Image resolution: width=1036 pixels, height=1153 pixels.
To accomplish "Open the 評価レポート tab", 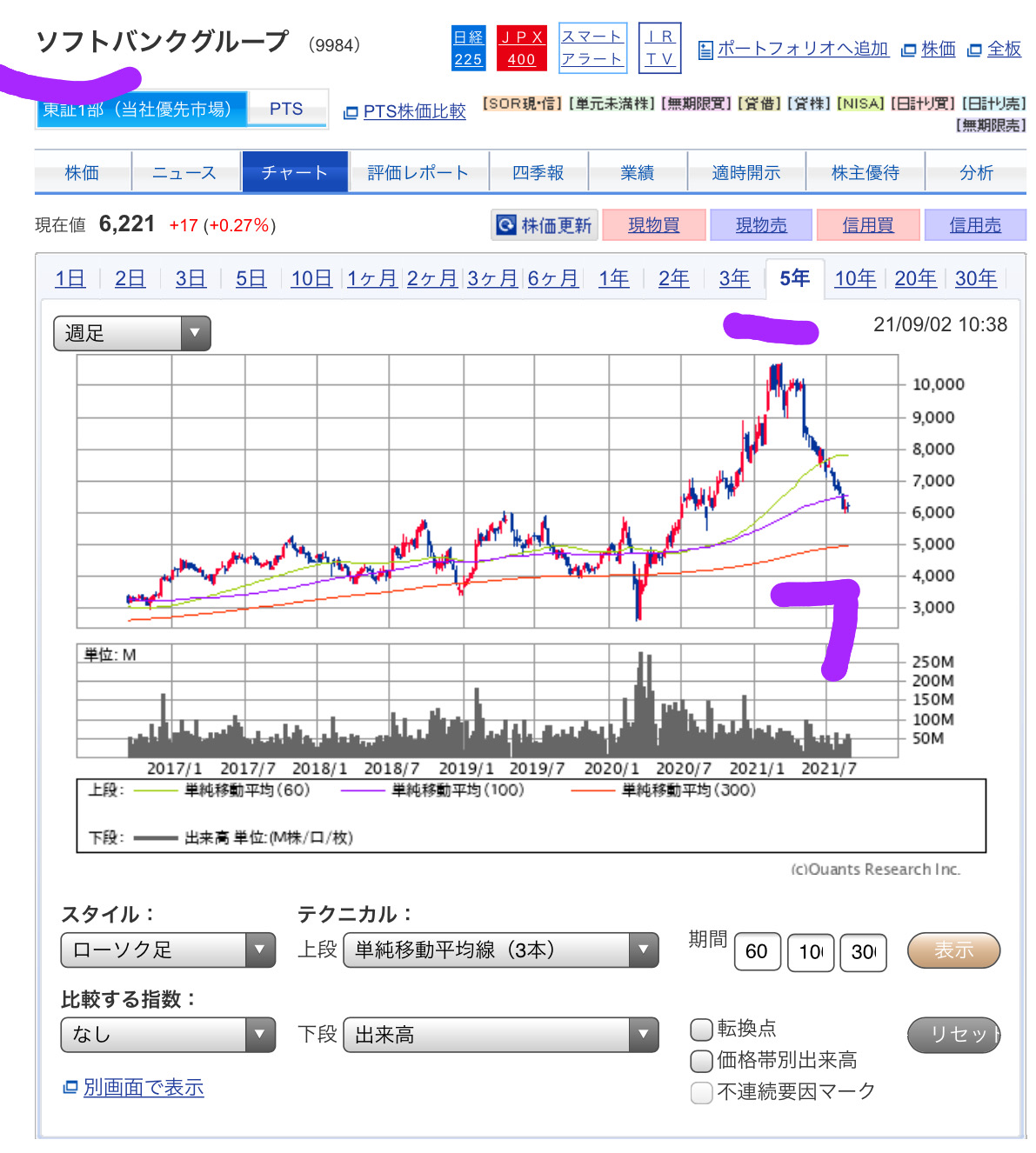I will point(418,173).
